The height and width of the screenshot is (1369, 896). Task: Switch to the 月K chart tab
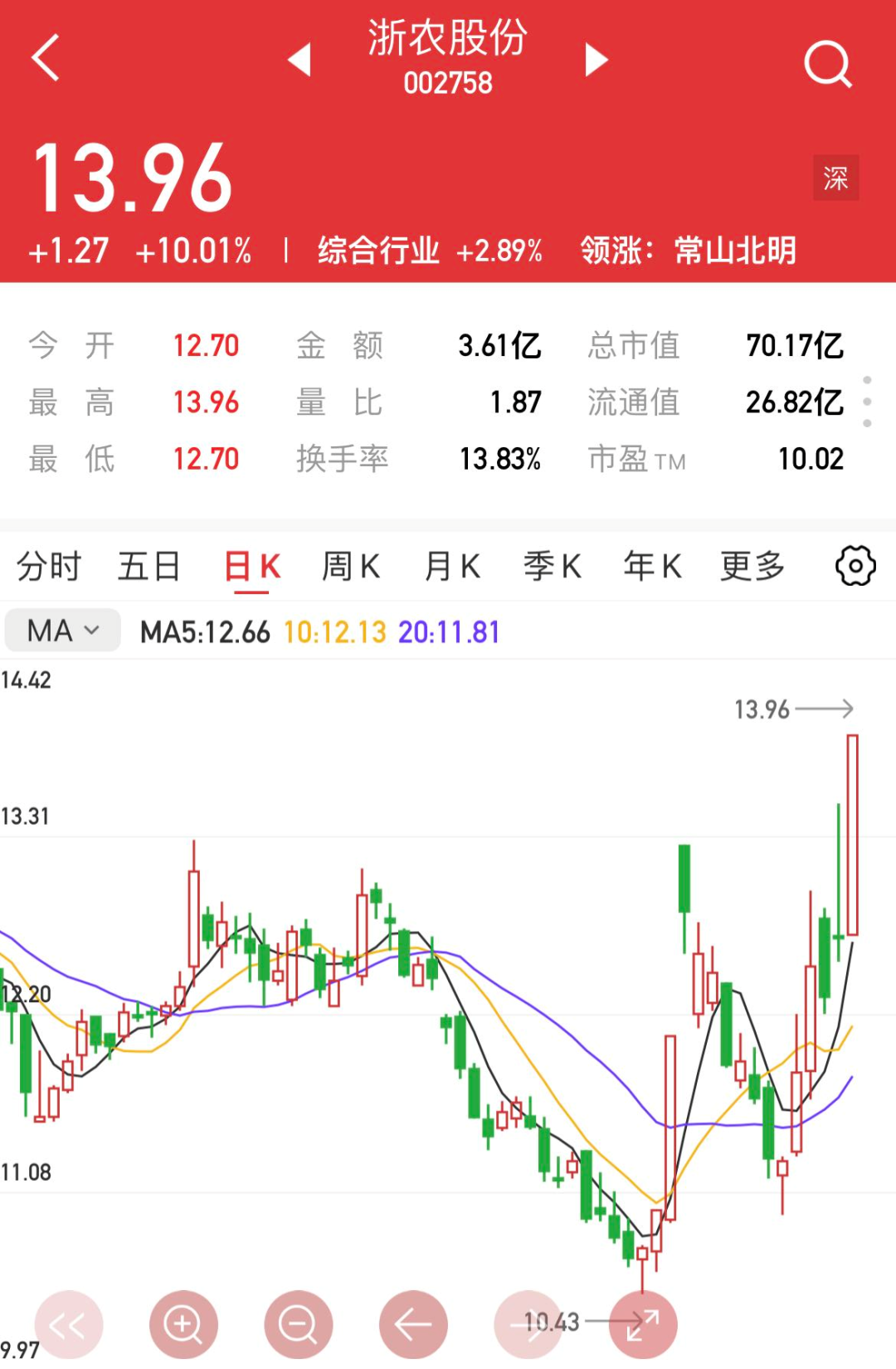coord(452,567)
